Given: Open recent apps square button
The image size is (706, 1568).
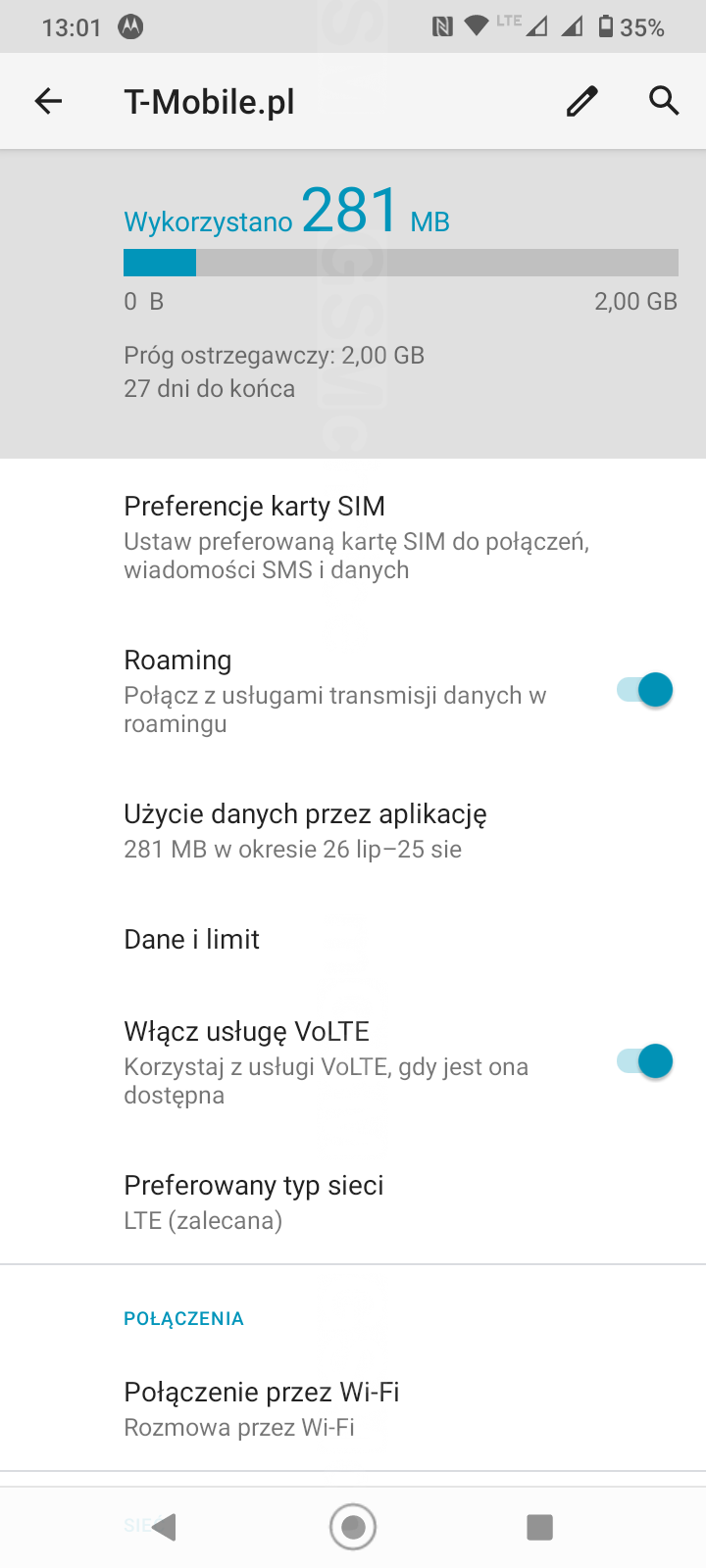Looking at the screenshot, I should pyautogui.click(x=539, y=1527).
